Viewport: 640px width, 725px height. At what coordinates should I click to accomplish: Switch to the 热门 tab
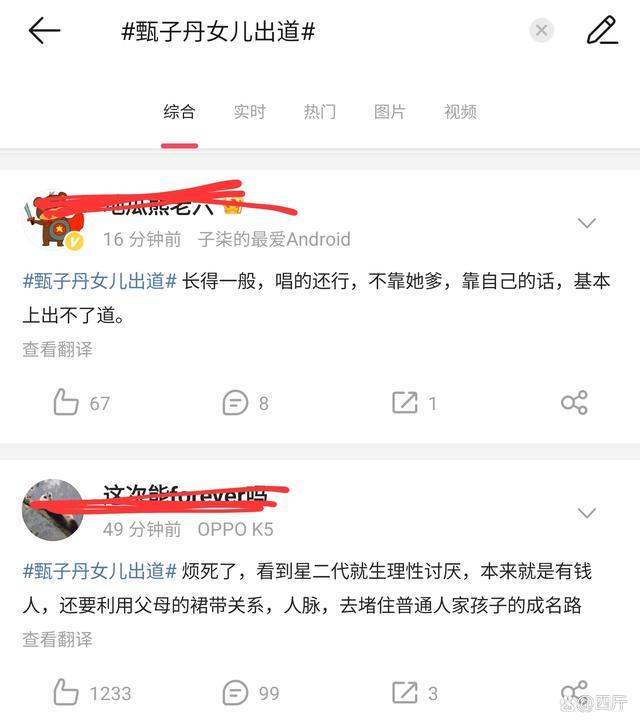(320, 112)
